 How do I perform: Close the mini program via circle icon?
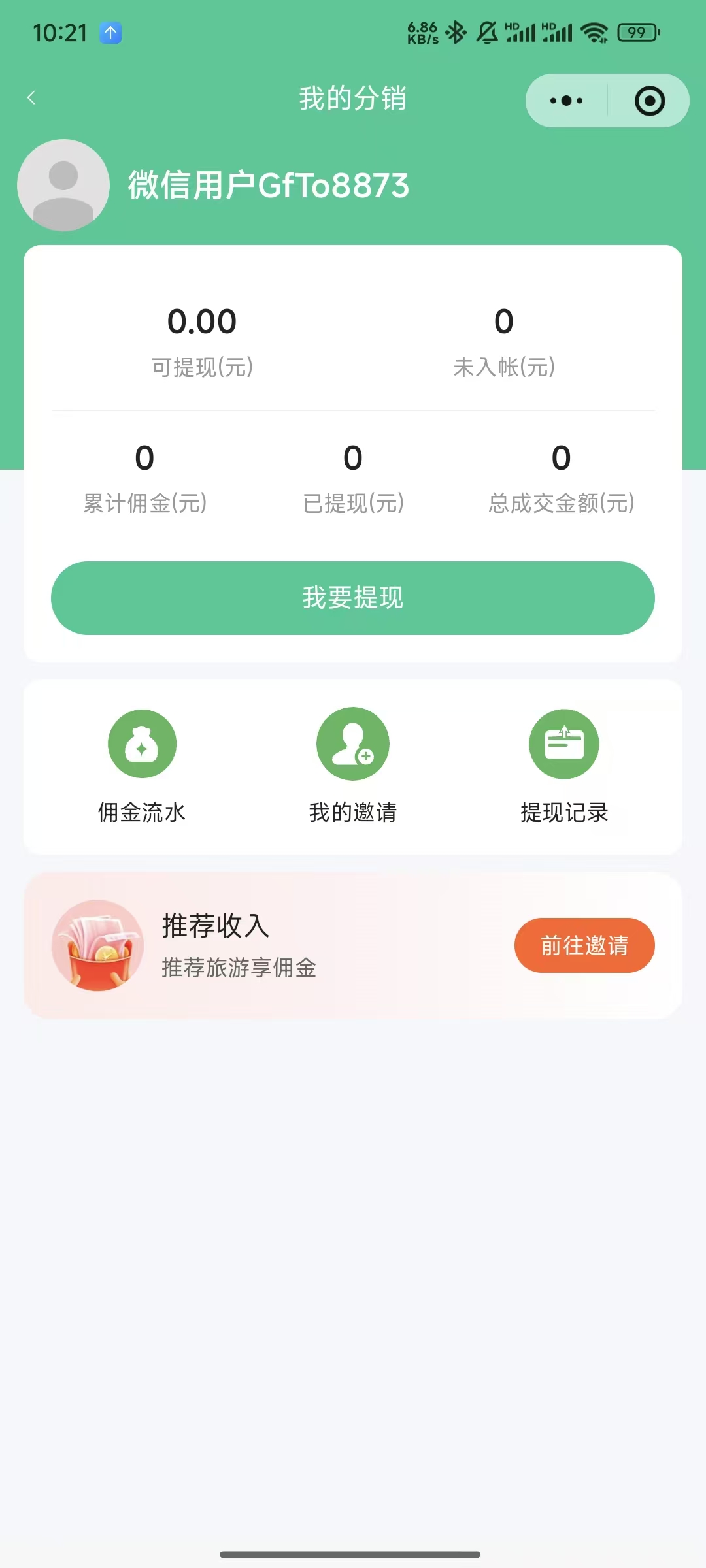[649, 101]
